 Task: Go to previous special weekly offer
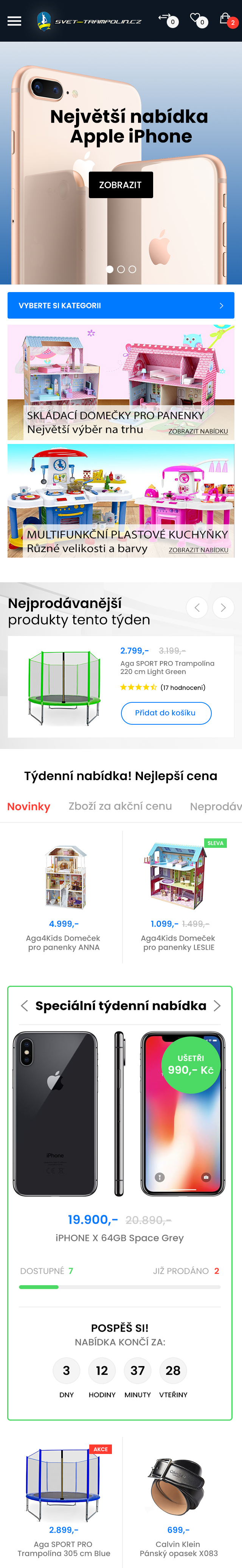pyautogui.click(x=24, y=1005)
